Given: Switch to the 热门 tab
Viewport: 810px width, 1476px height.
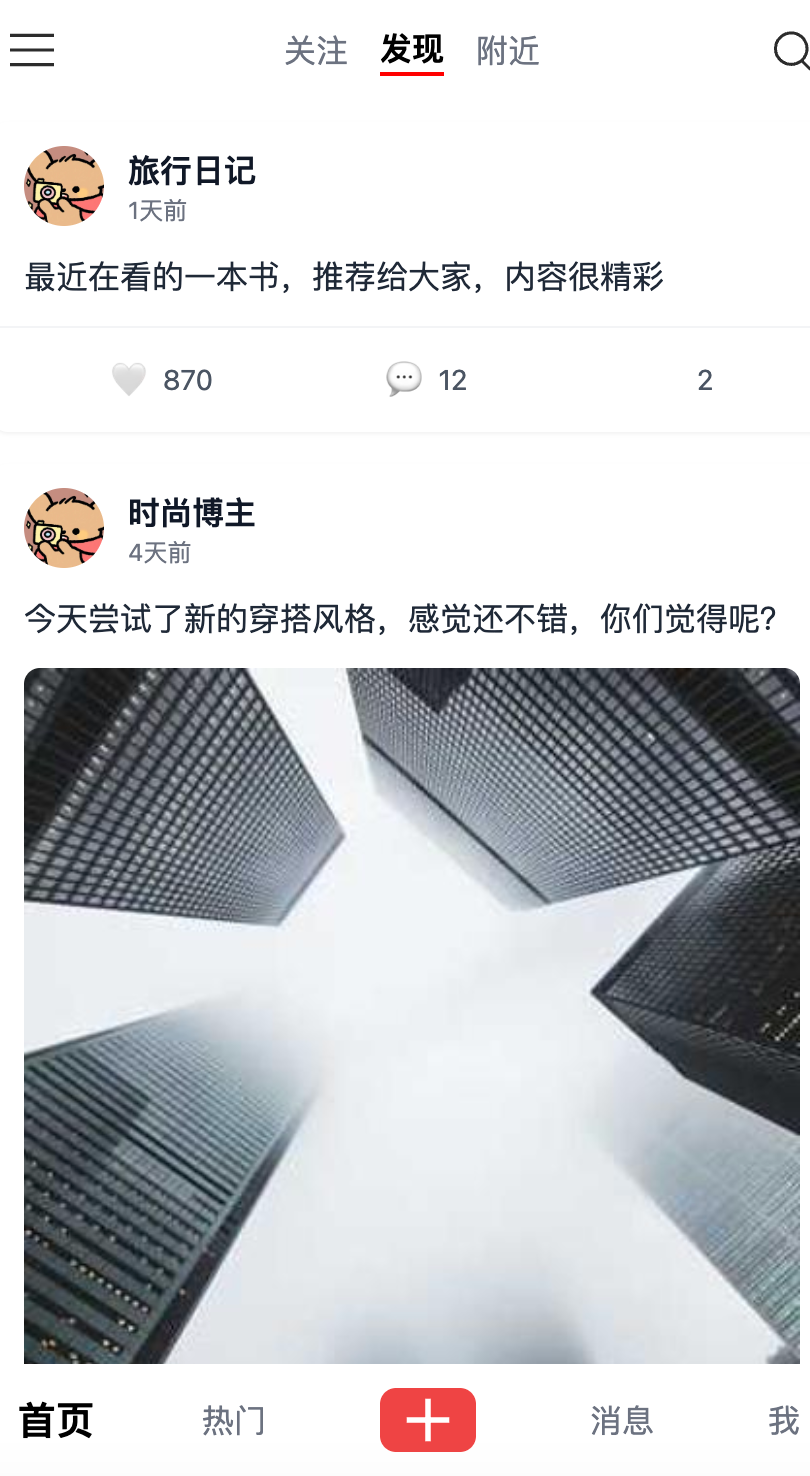Looking at the screenshot, I should 234,1420.
